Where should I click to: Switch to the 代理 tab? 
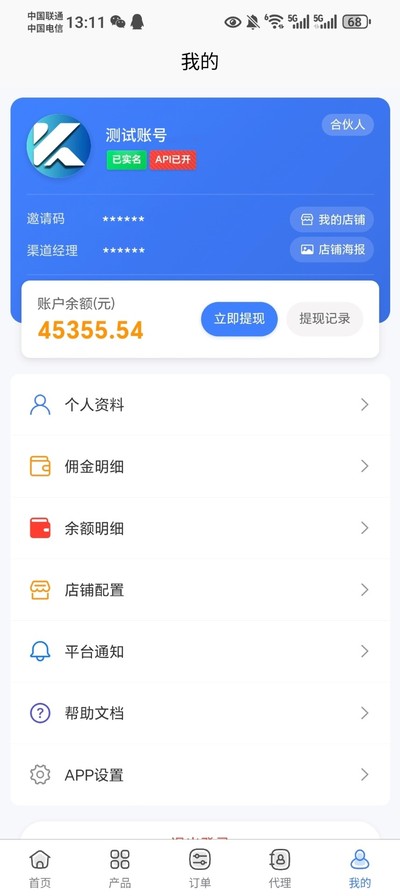pyautogui.click(x=280, y=868)
